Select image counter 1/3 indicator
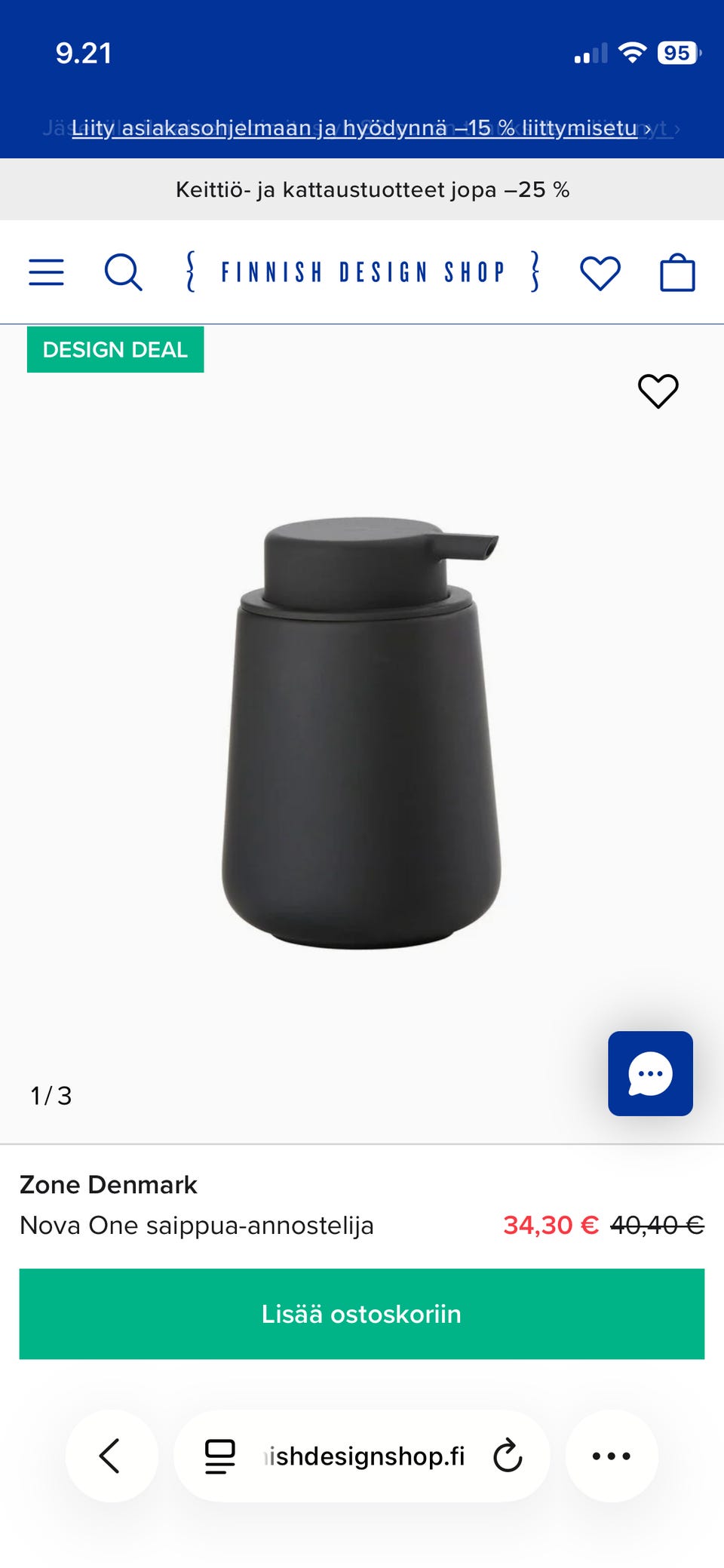The image size is (724, 1568). coord(51,1095)
